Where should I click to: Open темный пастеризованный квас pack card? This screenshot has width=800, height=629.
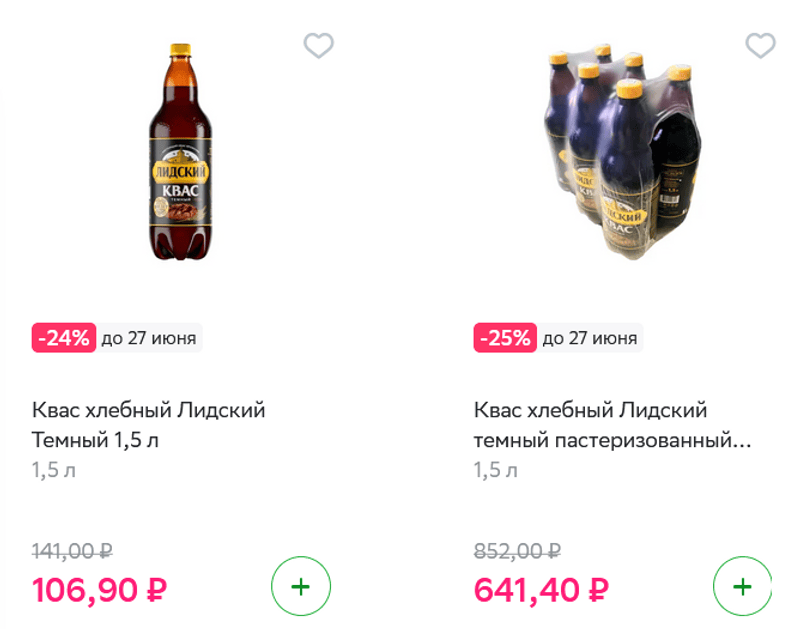[611, 424]
